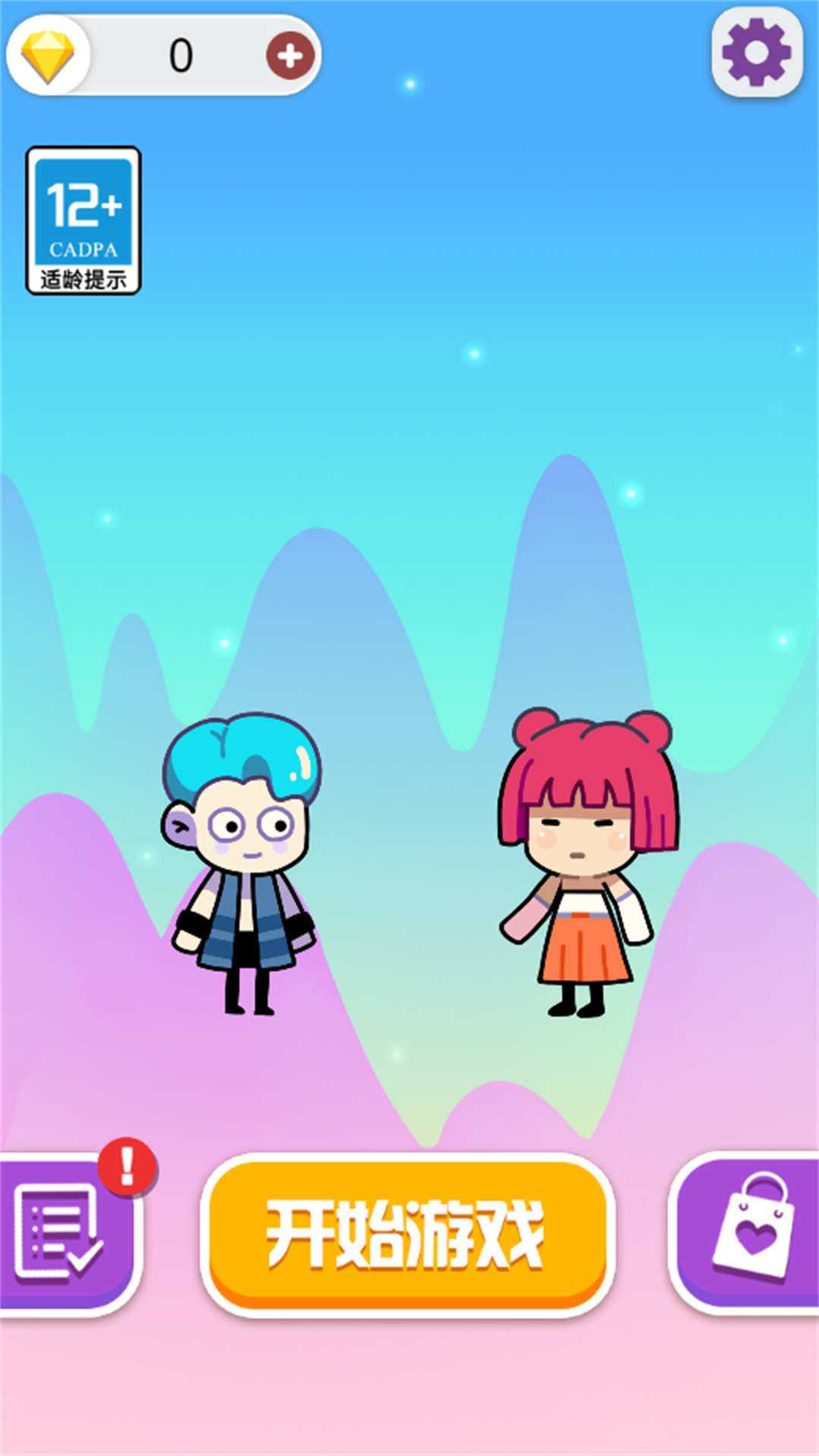
Task: Start the game with 开始游戏
Action: (x=407, y=1234)
